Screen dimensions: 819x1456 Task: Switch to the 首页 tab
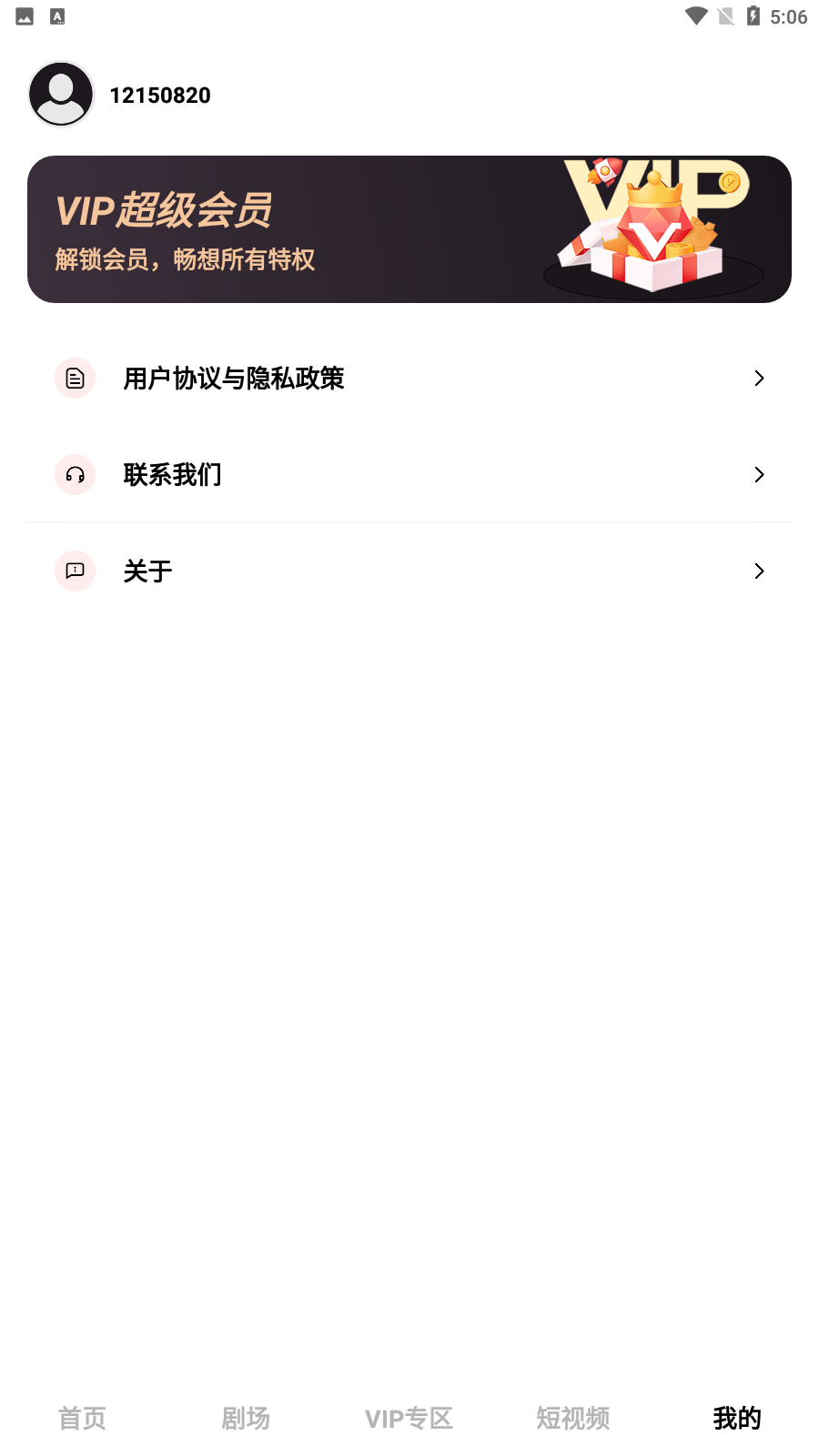(x=82, y=1418)
